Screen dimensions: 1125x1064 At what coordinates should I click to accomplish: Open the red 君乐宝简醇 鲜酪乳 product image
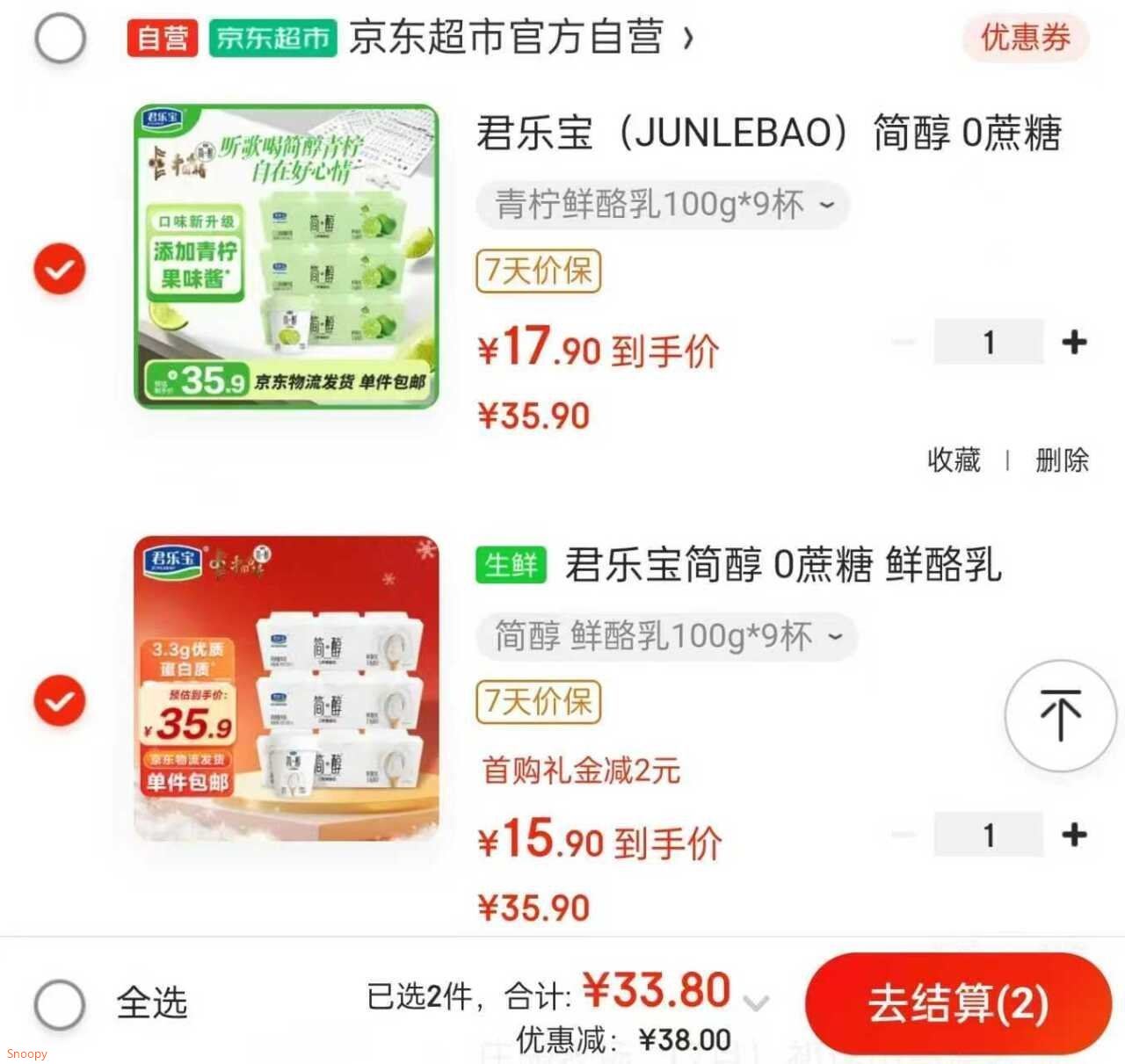286,688
